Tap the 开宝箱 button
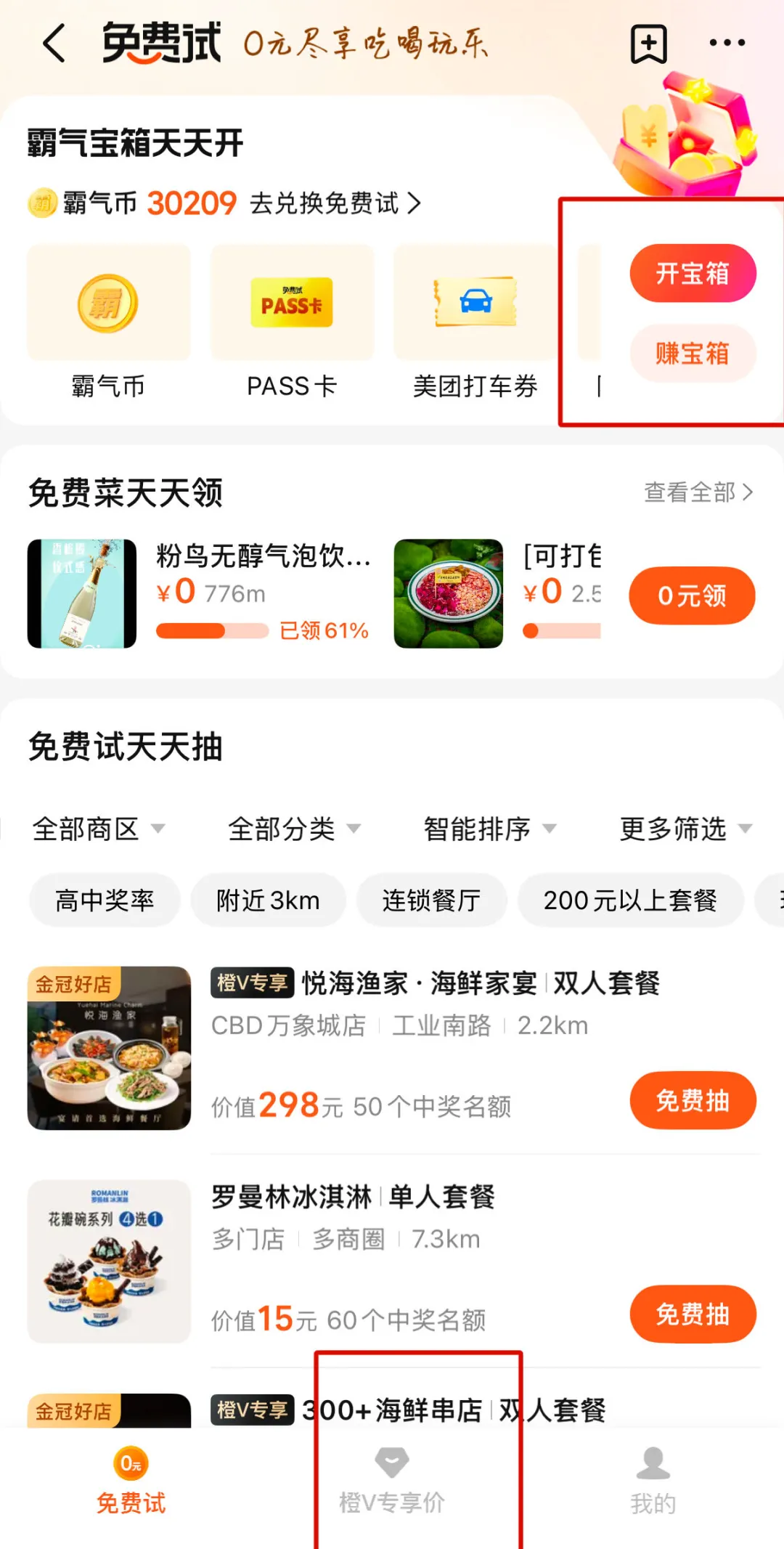The image size is (784, 1549). 693,273
